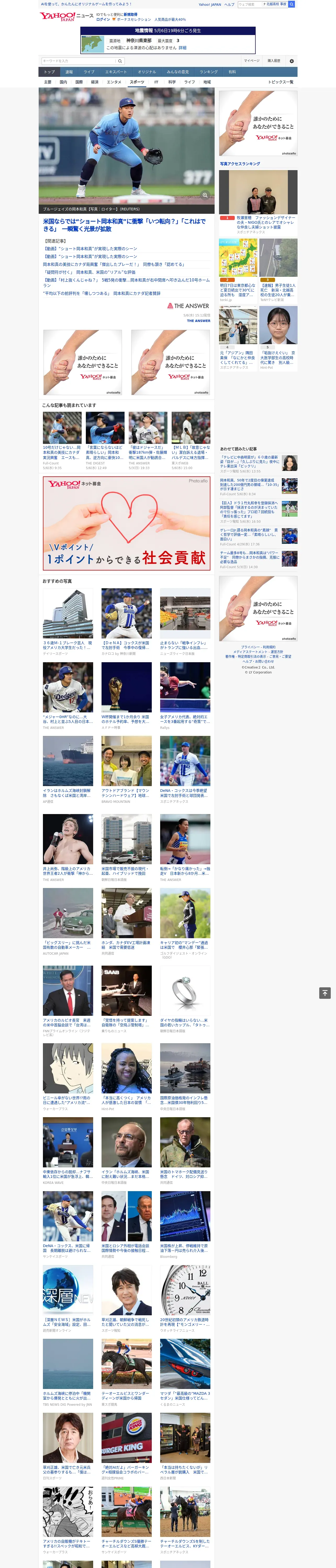
Task: Open トピックス一覧
Action: point(281,82)
